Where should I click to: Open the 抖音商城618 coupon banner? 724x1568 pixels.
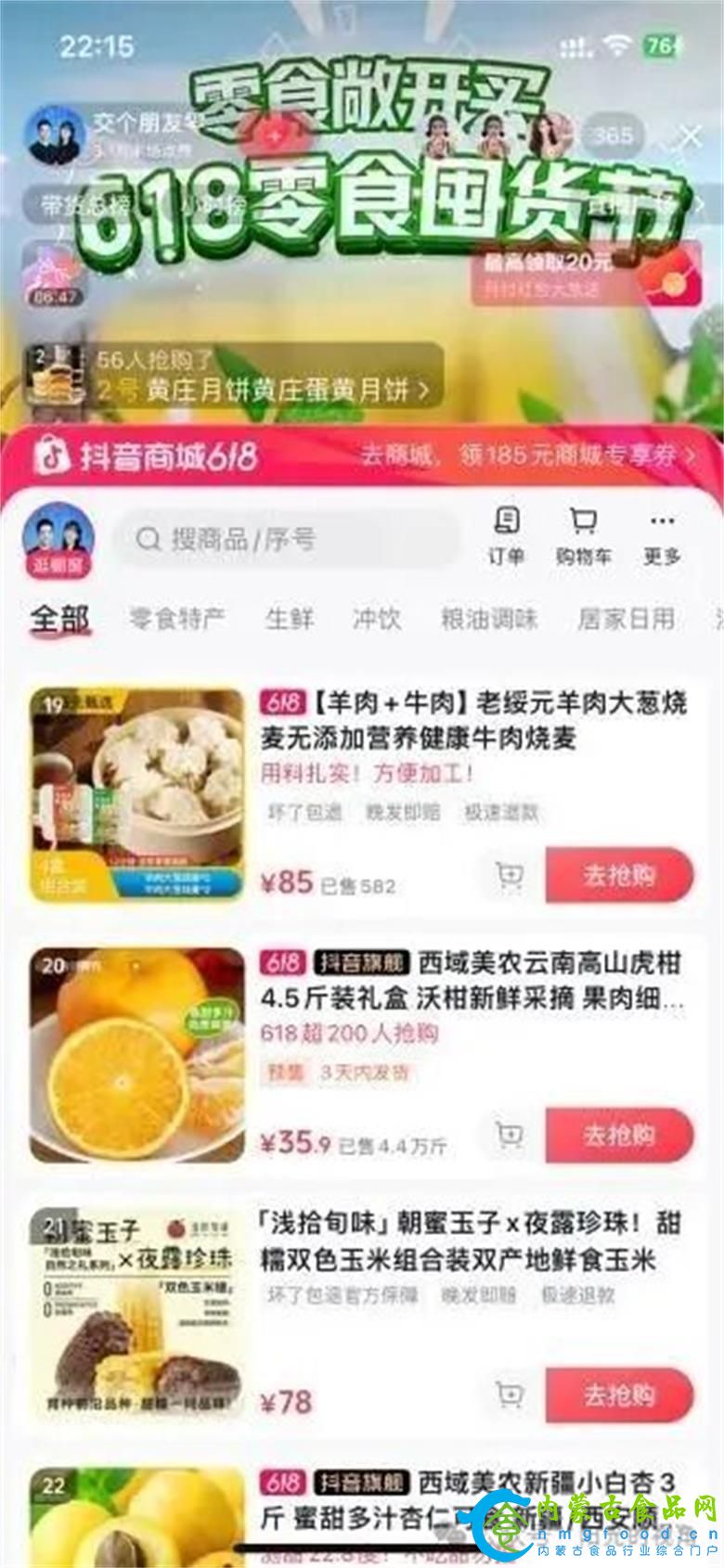click(x=362, y=456)
